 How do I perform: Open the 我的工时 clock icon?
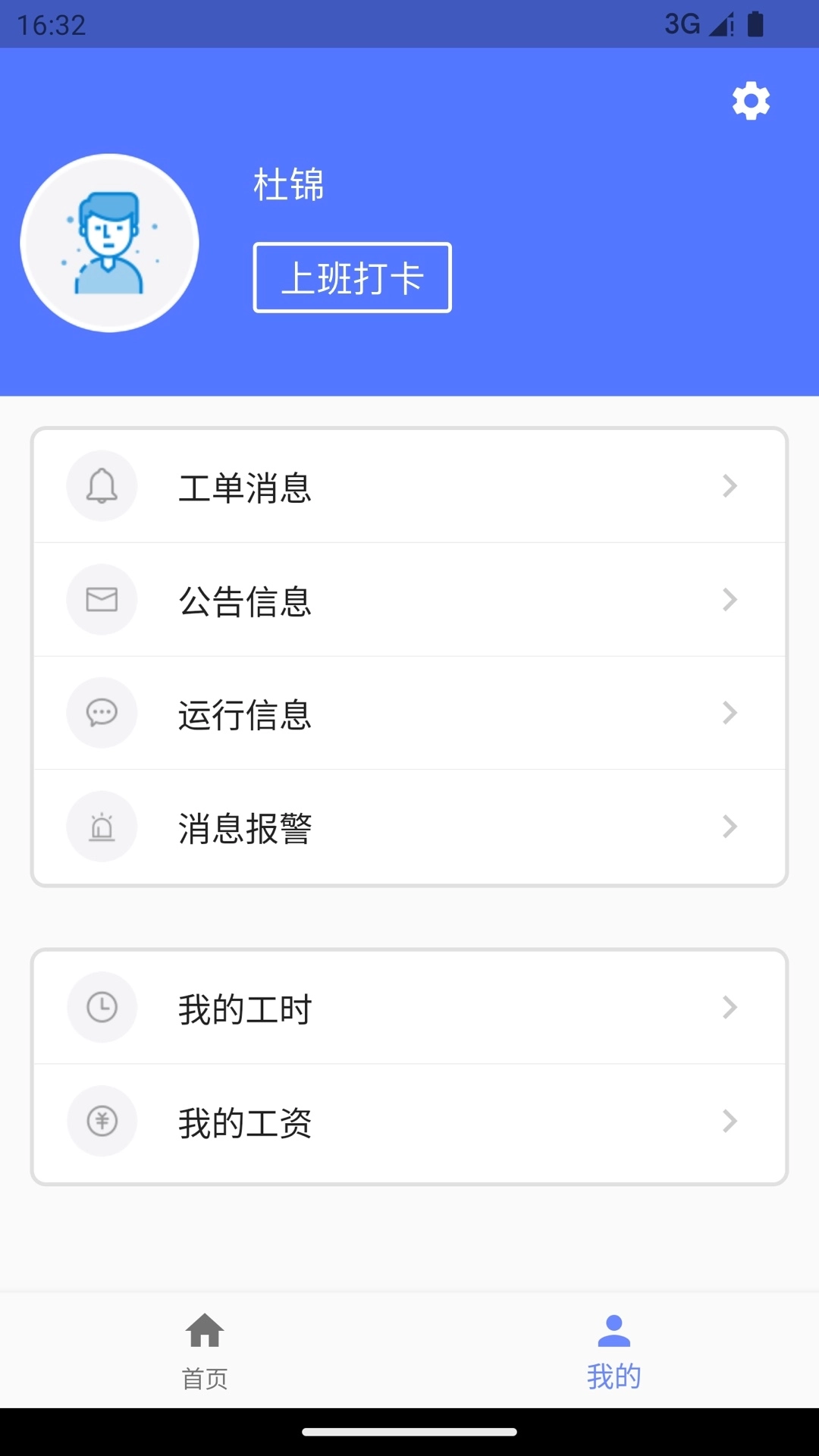click(102, 1008)
